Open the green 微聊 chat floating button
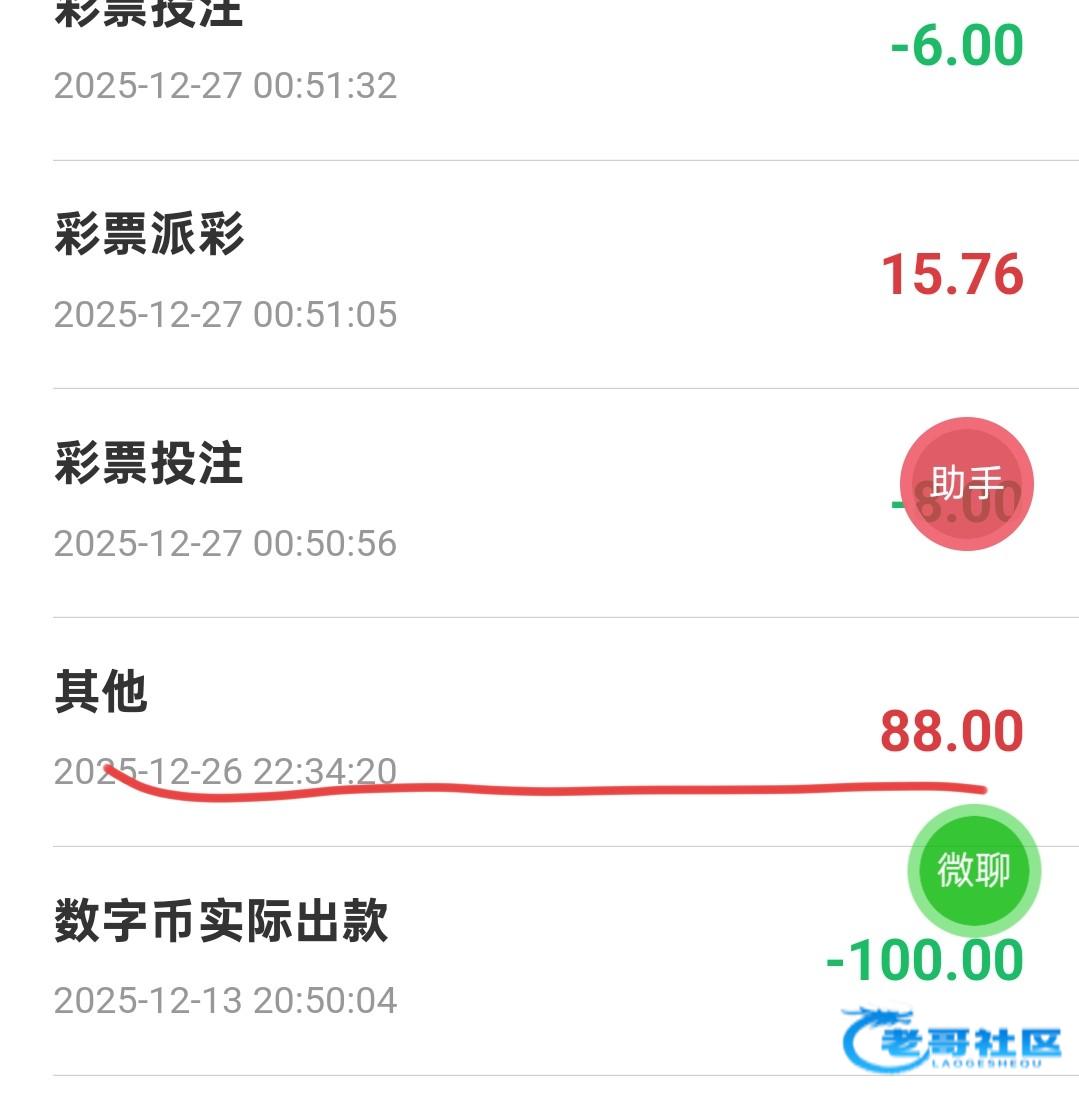Screen dimensions: 1079x1101 [x=973, y=870]
